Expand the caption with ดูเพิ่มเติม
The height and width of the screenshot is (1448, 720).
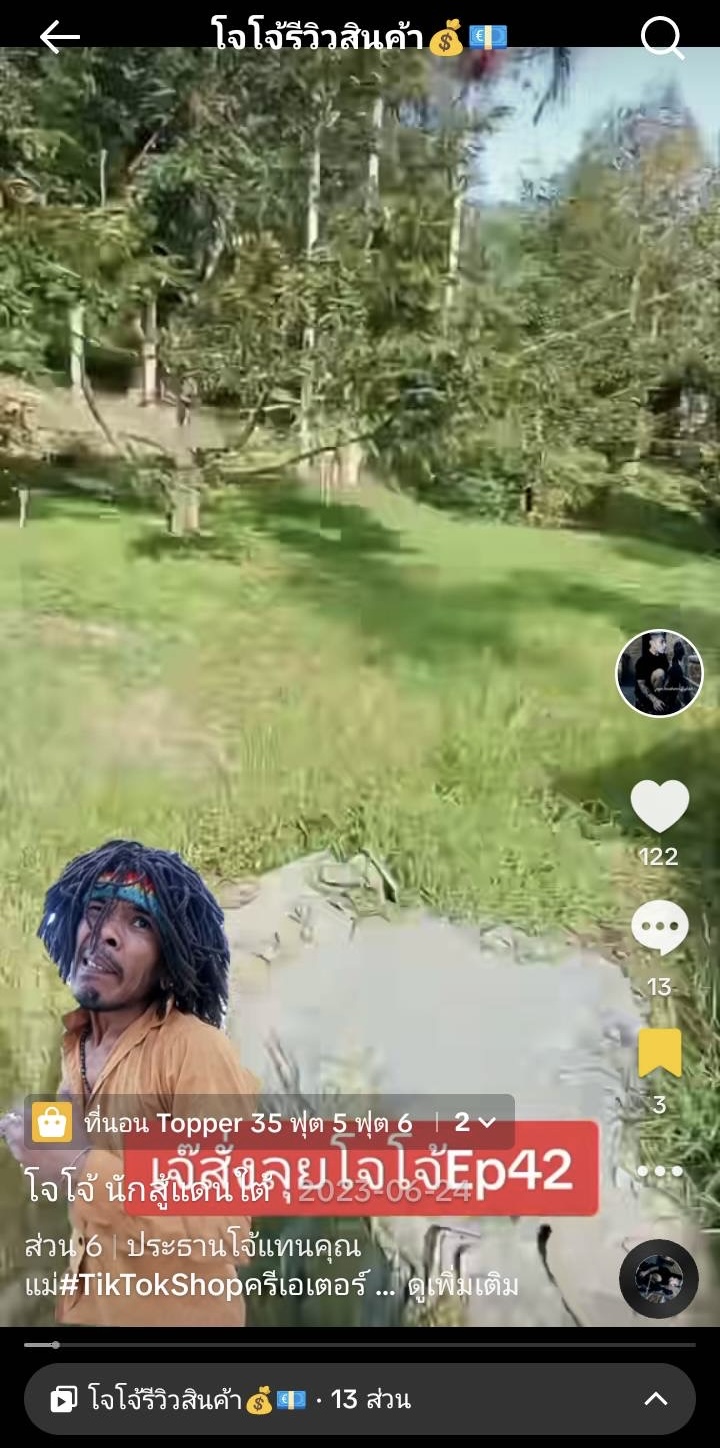[x=462, y=1286]
